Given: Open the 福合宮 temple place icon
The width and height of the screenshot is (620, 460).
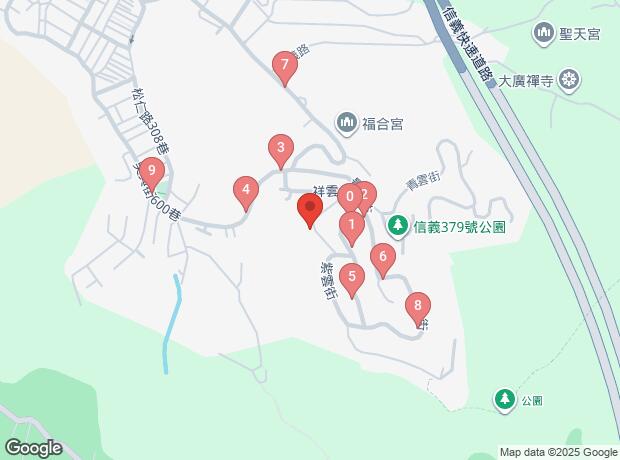Looking at the screenshot, I should [347, 124].
